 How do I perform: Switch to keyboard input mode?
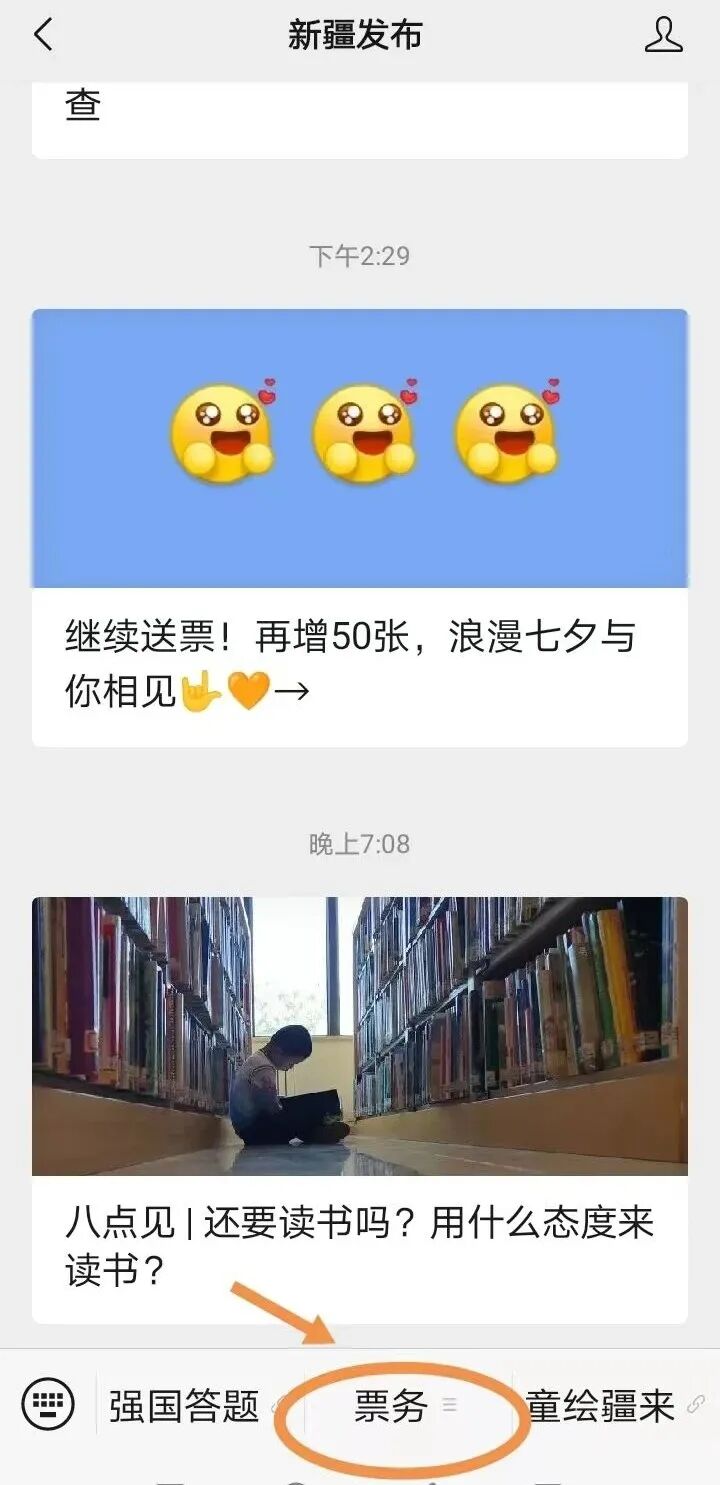tap(48, 1406)
